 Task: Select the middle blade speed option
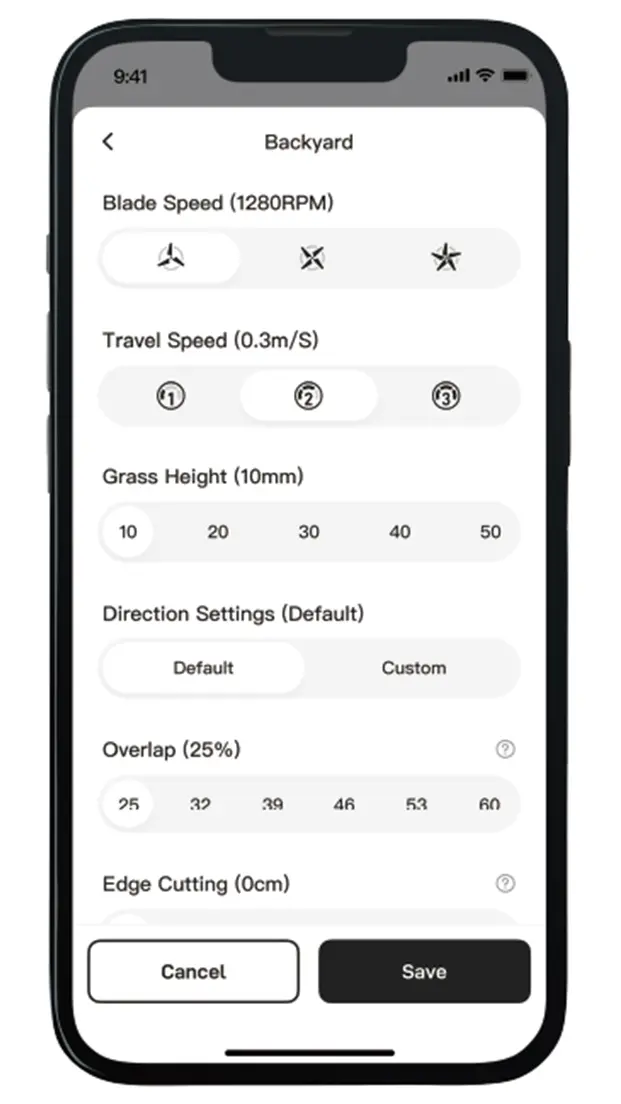click(x=312, y=258)
